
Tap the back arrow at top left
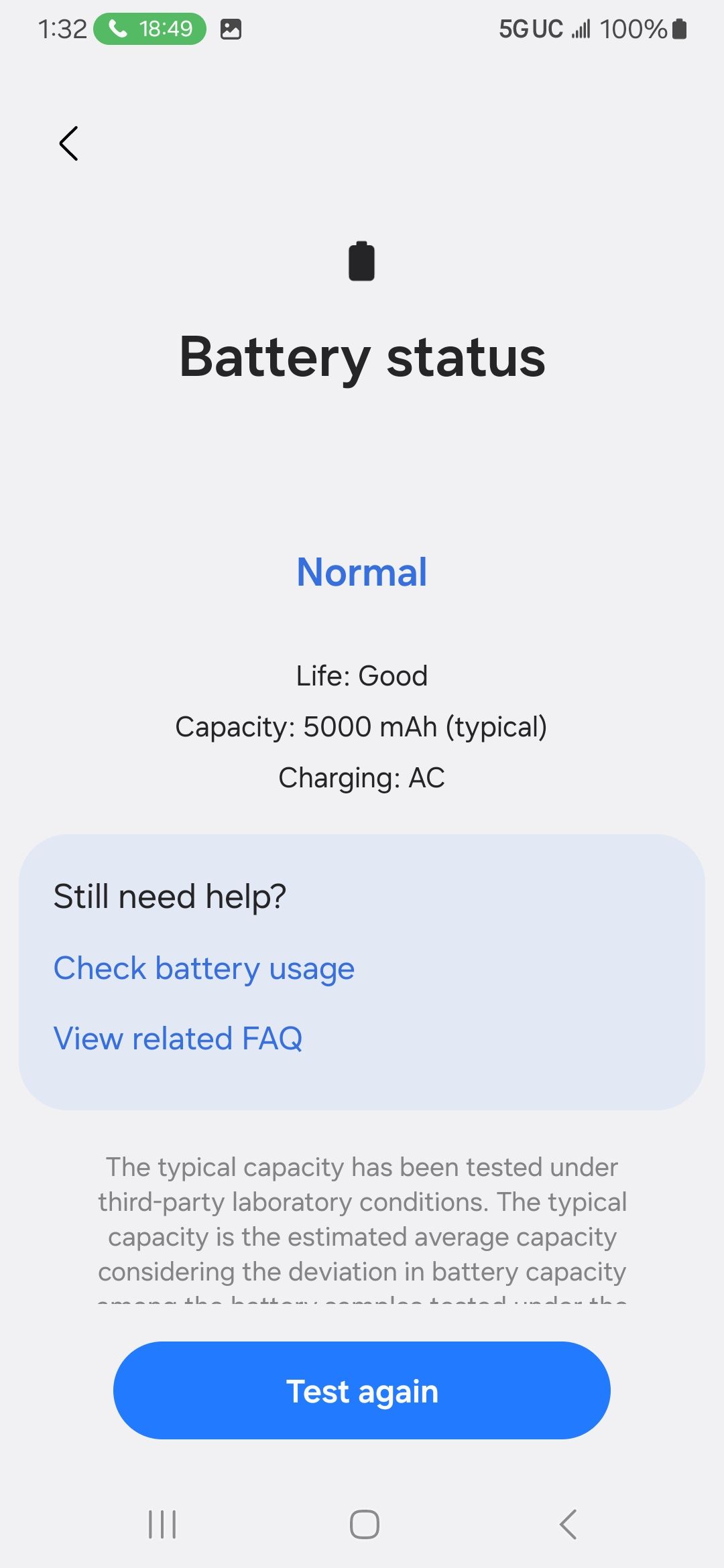(68, 143)
